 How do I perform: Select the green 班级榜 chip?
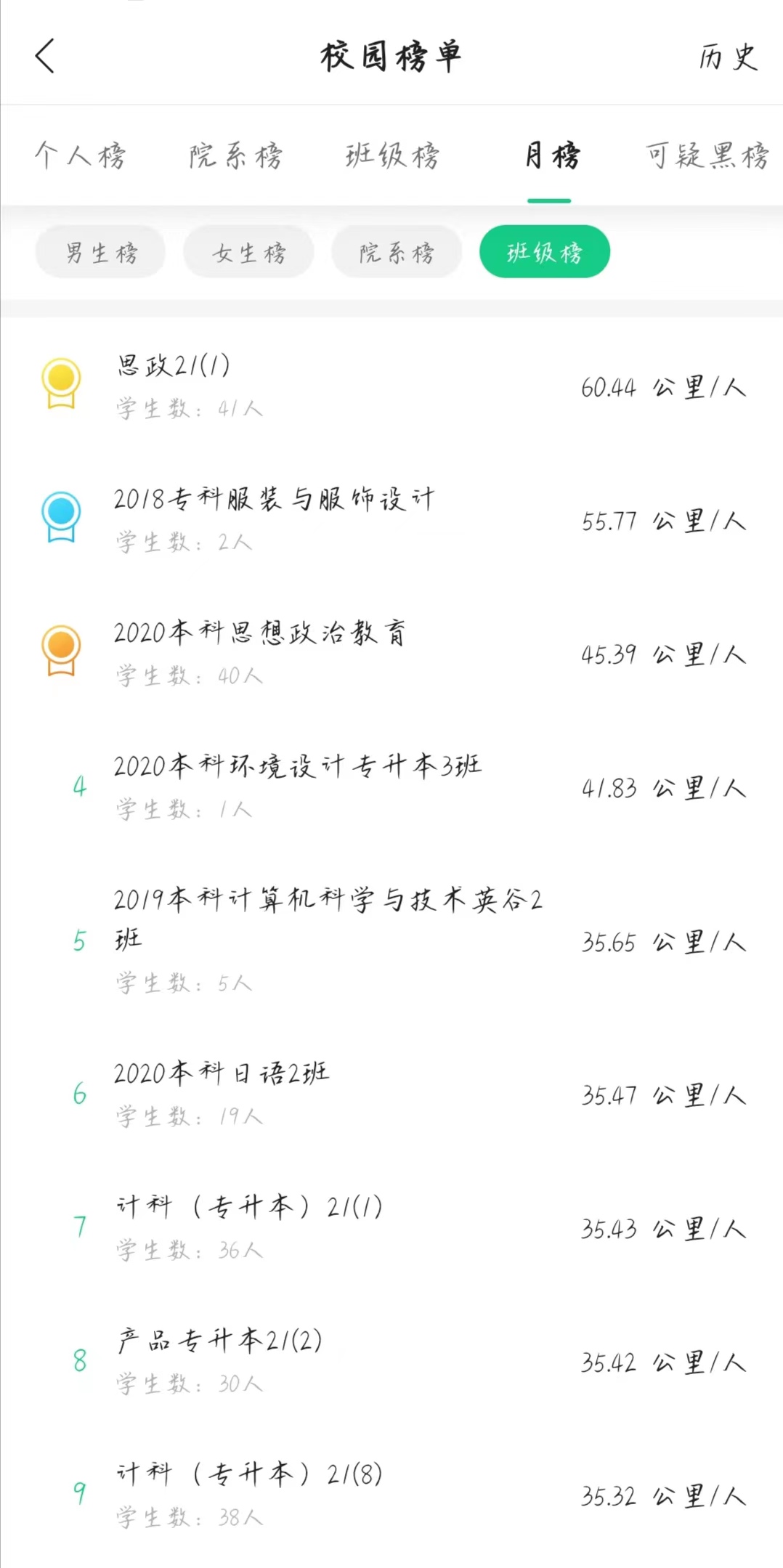point(545,252)
